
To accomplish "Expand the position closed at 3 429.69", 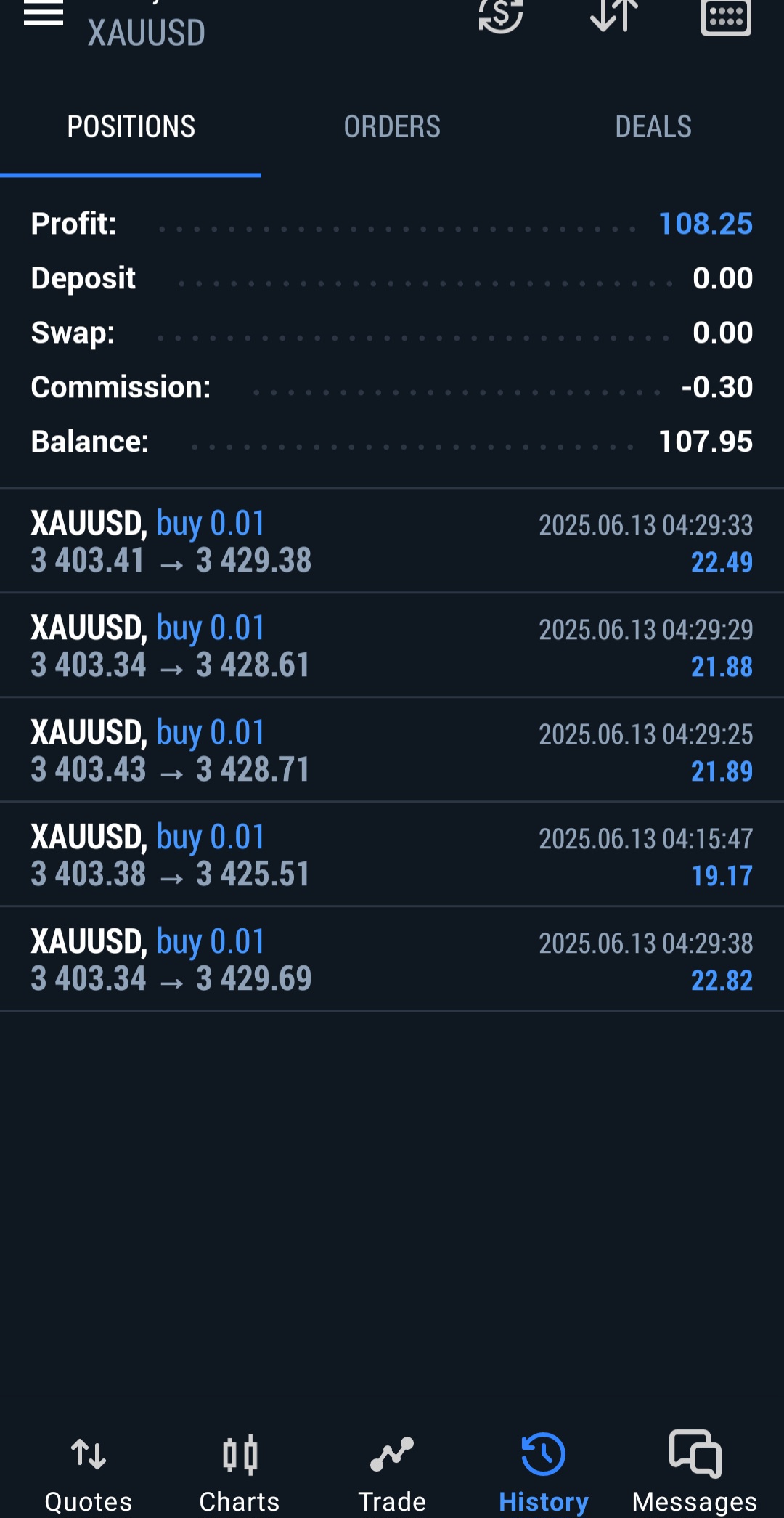I will (x=392, y=959).
